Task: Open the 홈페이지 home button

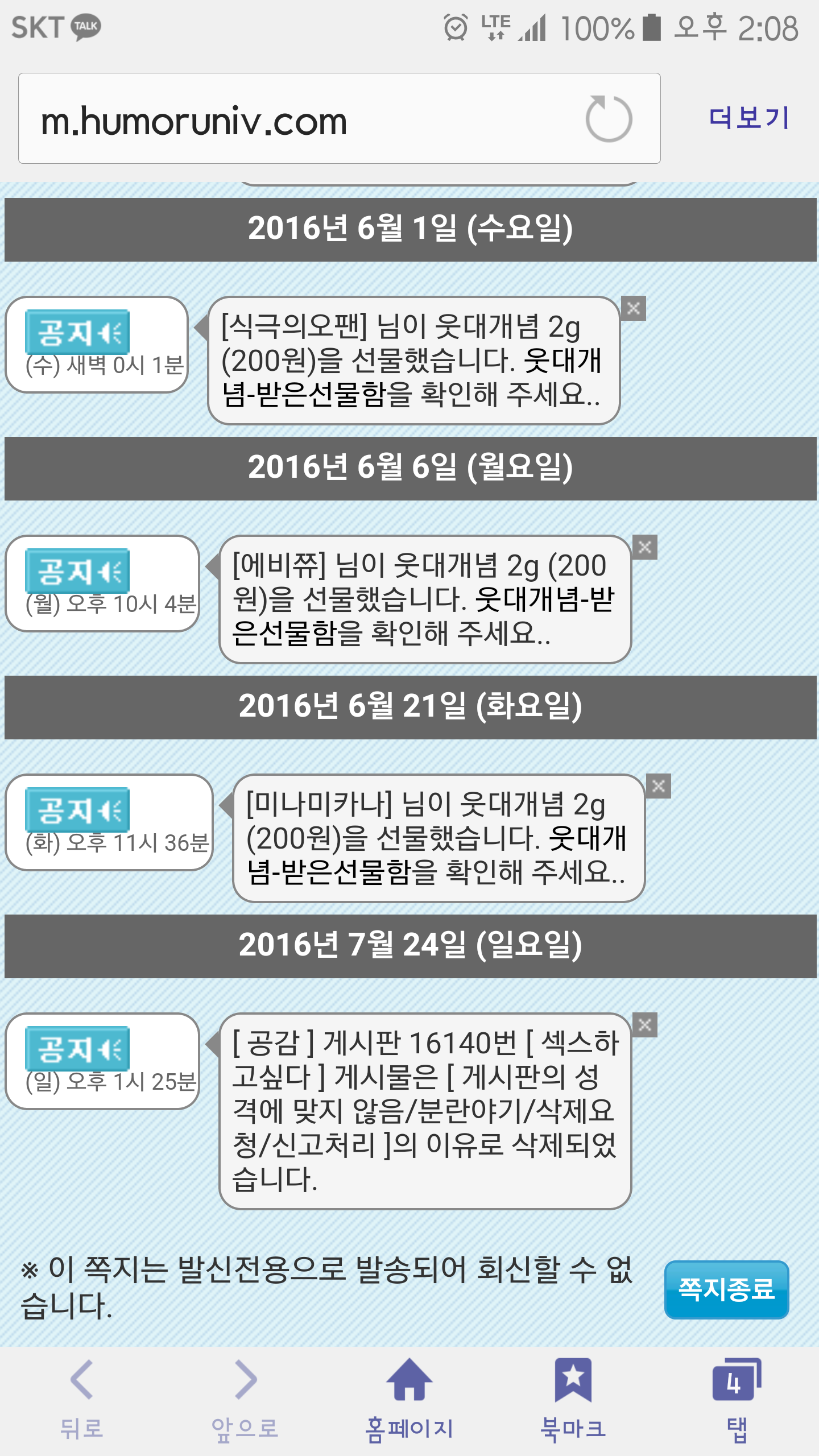Action: point(409,1399)
